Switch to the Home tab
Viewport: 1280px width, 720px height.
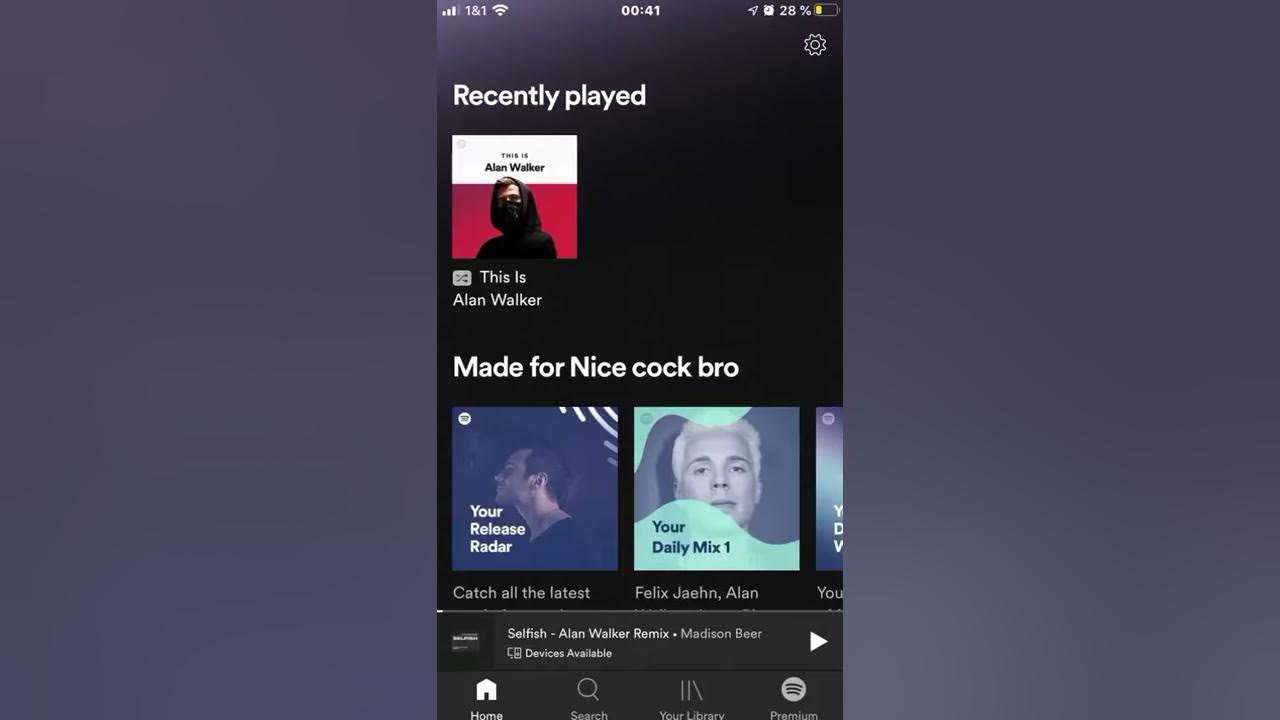486,697
